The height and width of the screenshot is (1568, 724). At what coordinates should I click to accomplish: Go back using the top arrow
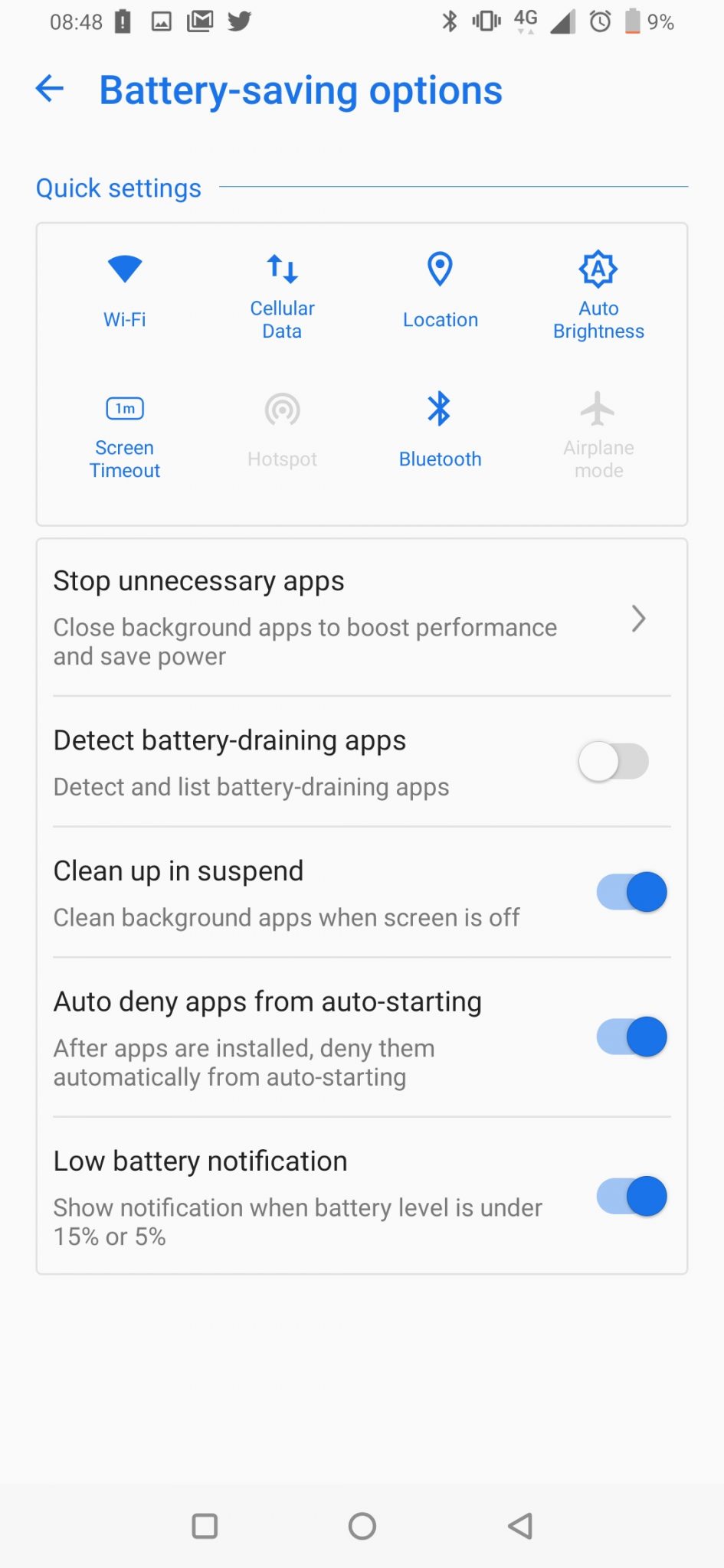50,90
